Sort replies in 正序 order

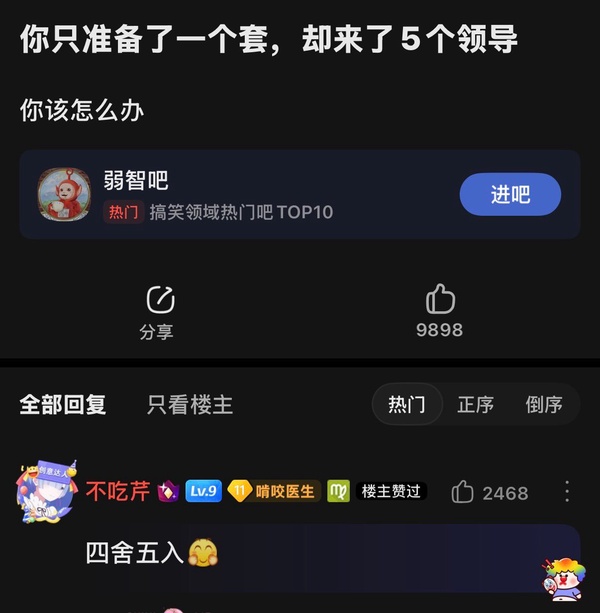(x=475, y=404)
